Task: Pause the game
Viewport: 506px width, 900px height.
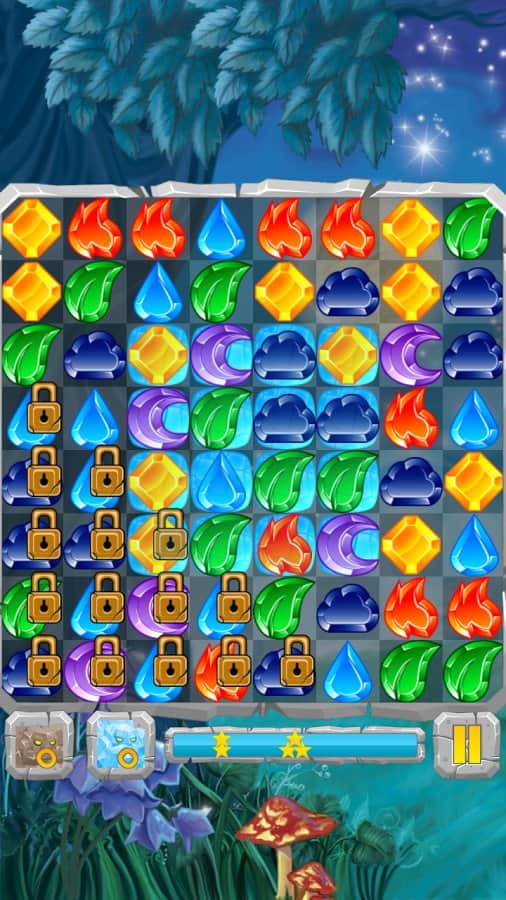Action: click(466, 745)
